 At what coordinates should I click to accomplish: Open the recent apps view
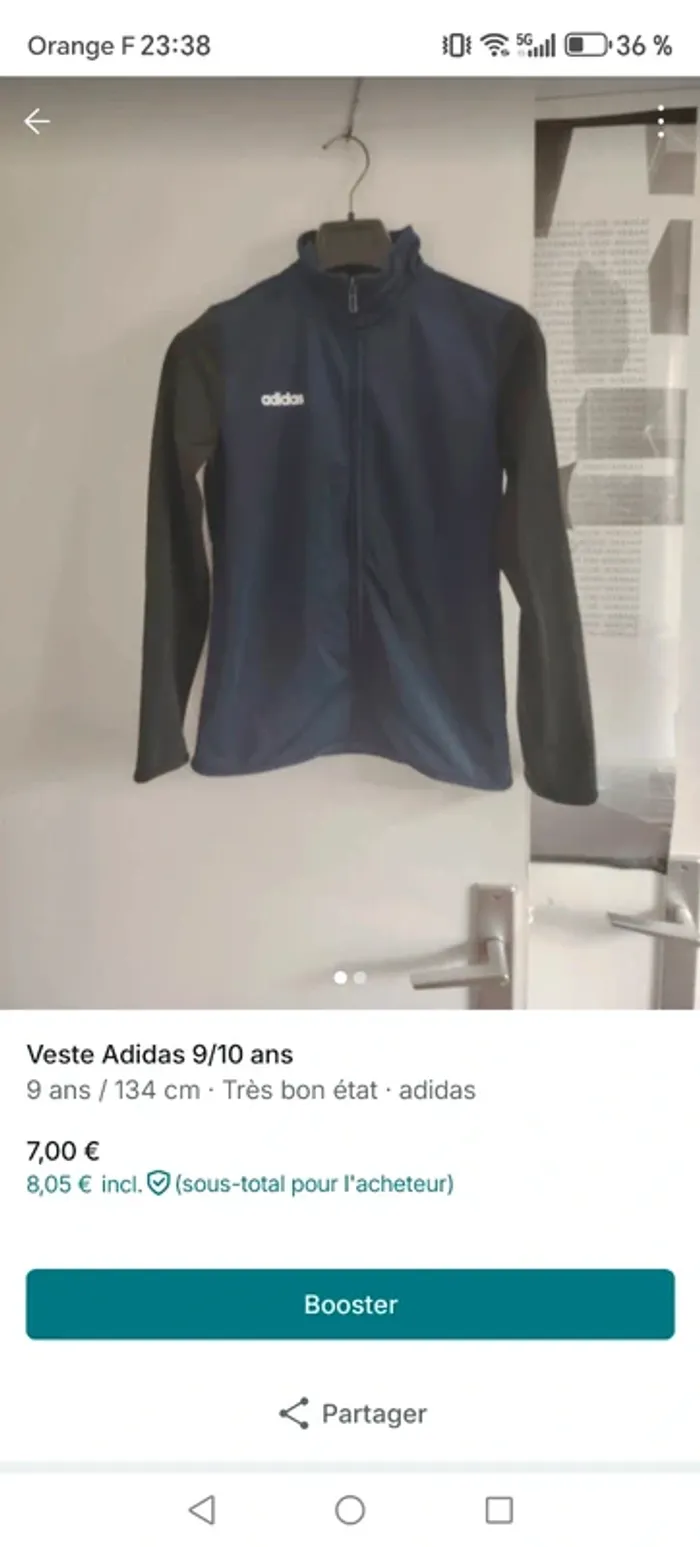coord(498,1510)
